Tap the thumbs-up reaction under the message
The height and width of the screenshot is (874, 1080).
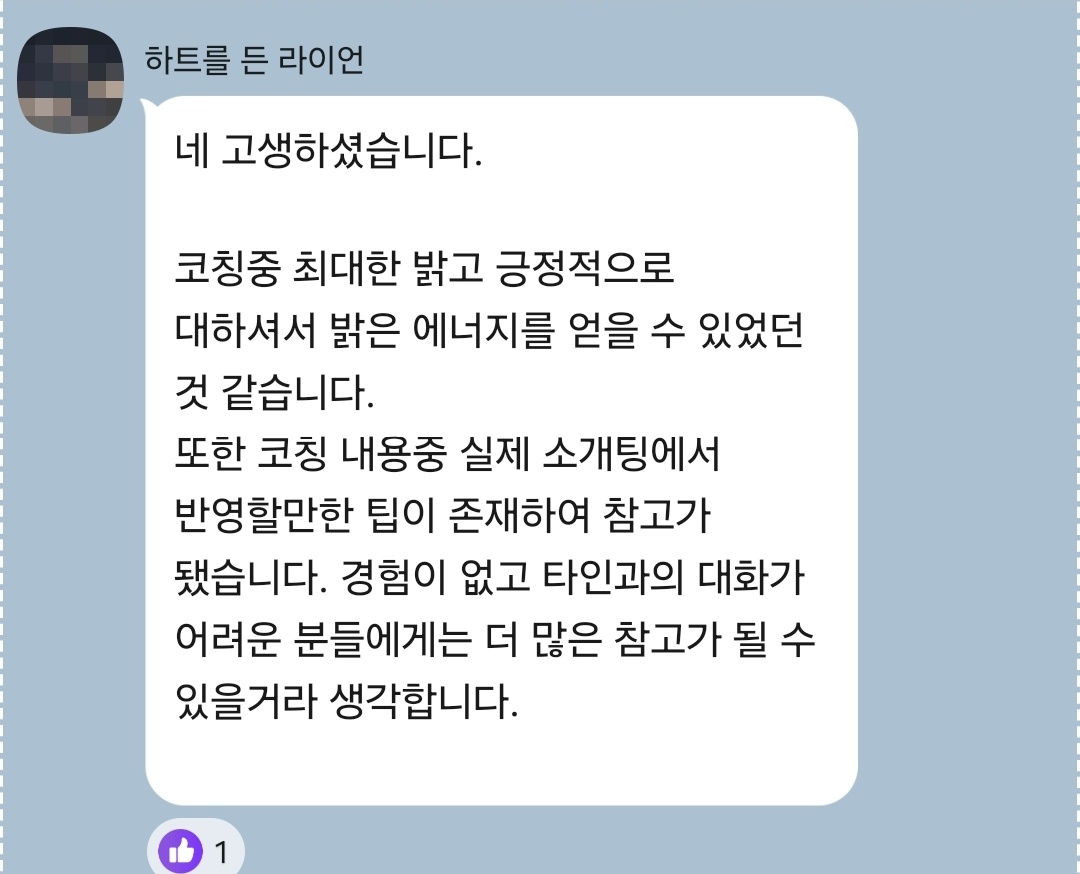[195, 852]
